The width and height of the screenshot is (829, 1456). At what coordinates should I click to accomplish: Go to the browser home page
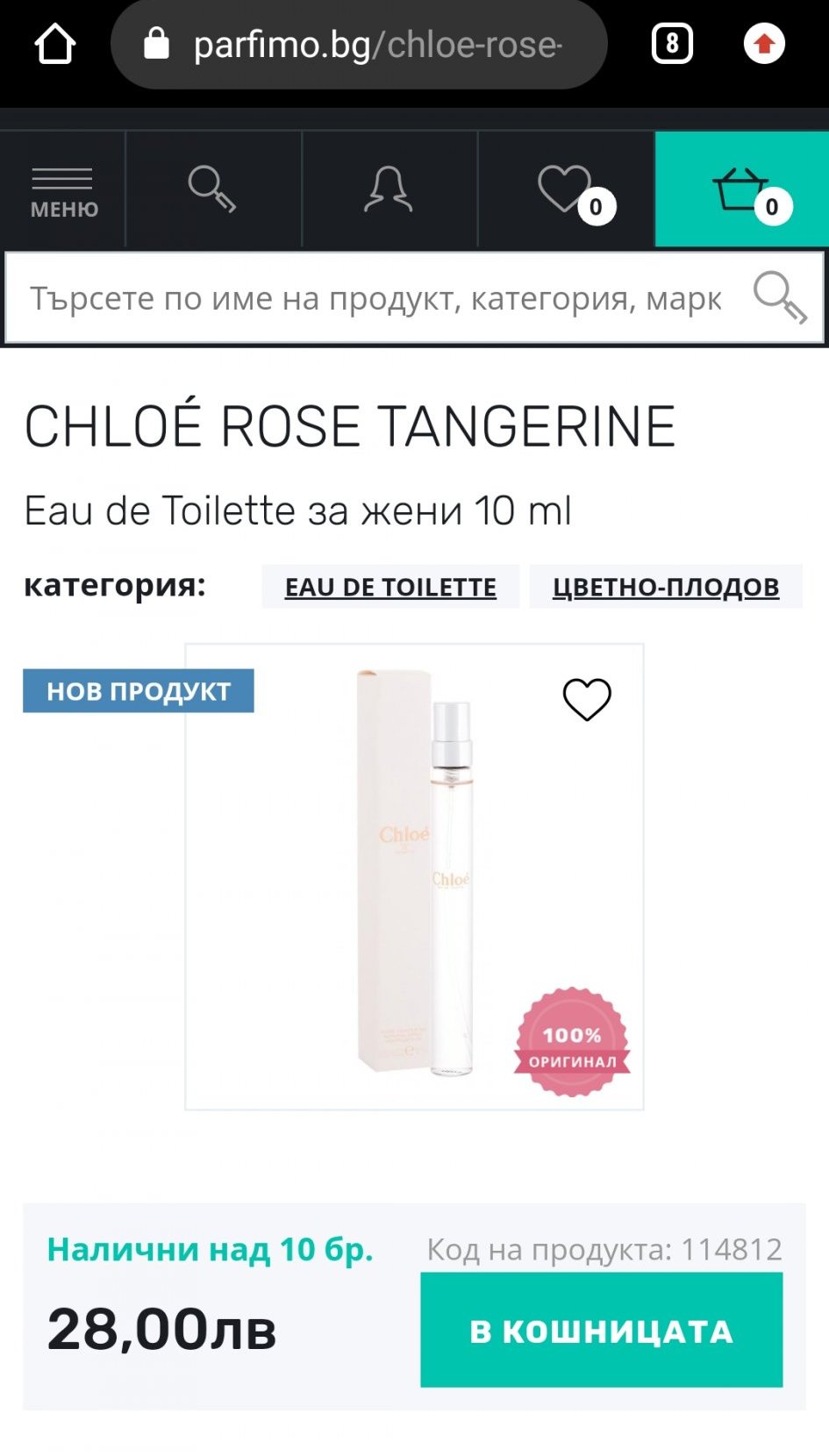[x=55, y=44]
